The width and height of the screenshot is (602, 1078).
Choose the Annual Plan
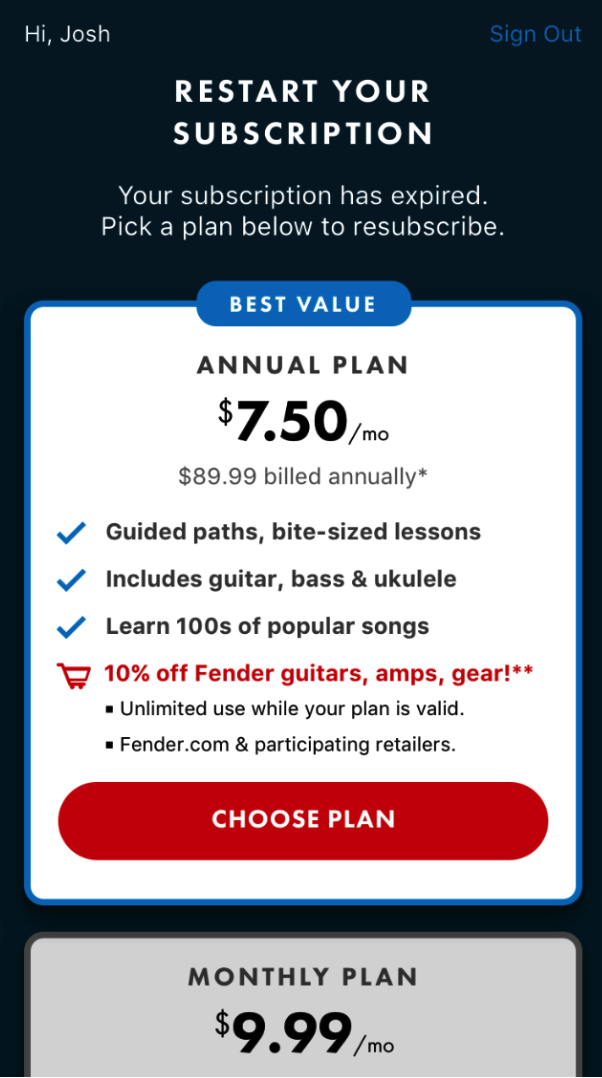[303, 820]
